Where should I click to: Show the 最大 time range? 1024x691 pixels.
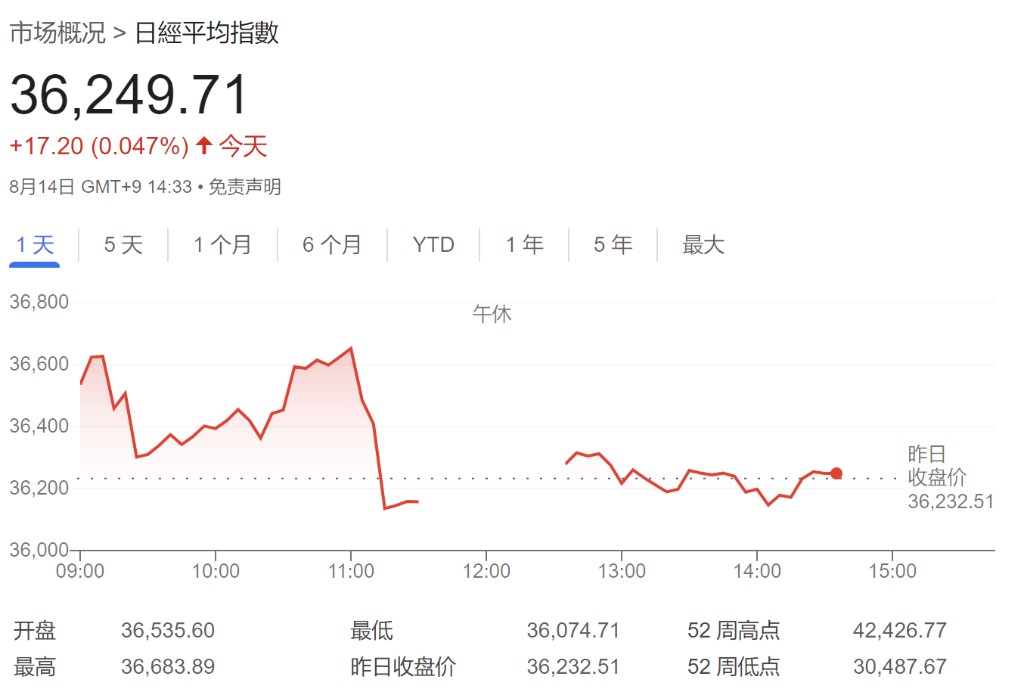point(703,245)
